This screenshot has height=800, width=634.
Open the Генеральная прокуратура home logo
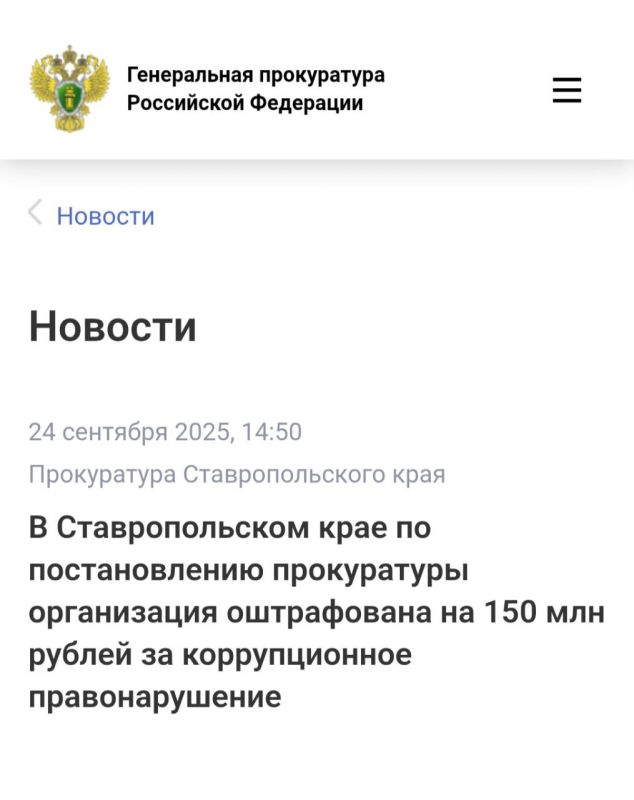tap(69, 88)
